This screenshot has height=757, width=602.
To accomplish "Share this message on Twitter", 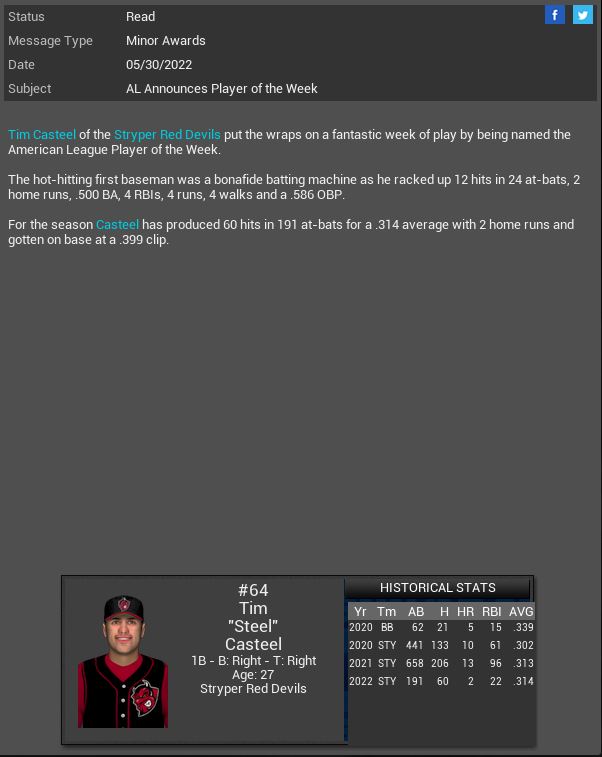I will 583,15.
